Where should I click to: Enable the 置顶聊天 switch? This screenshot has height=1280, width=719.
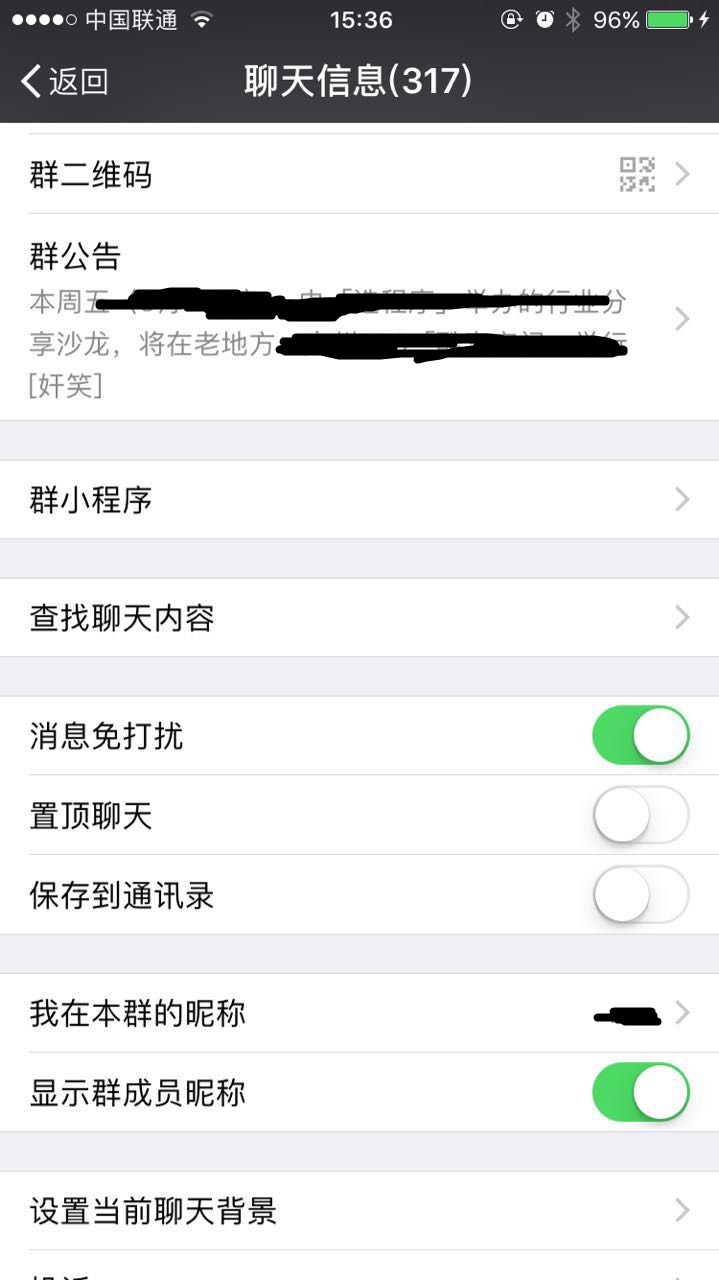(x=640, y=816)
